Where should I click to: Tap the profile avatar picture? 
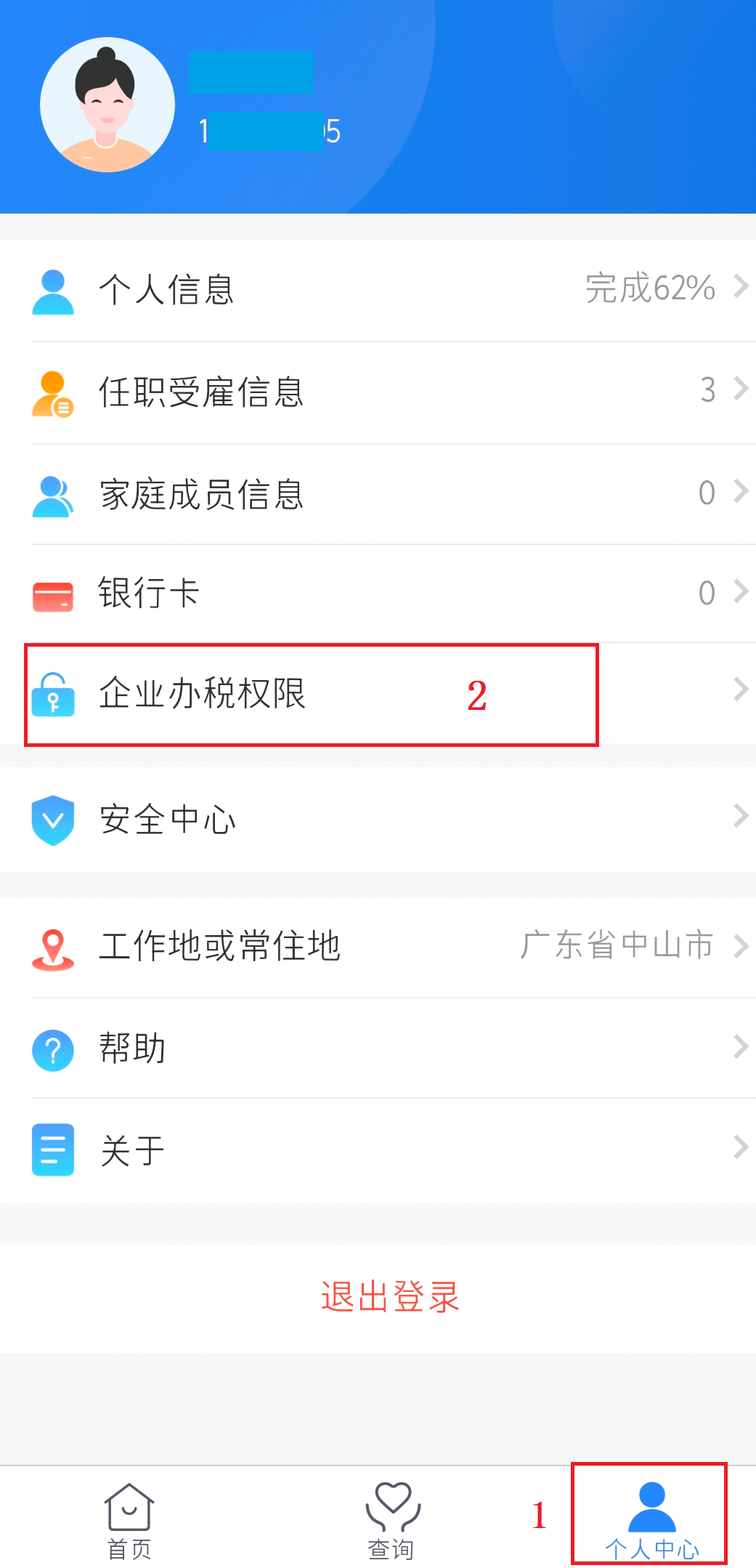click(x=107, y=105)
